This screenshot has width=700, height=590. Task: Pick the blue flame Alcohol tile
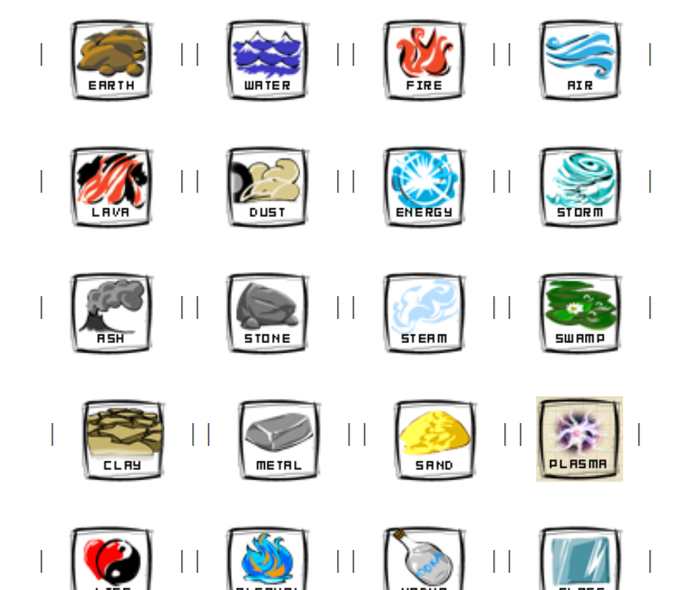point(267,560)
